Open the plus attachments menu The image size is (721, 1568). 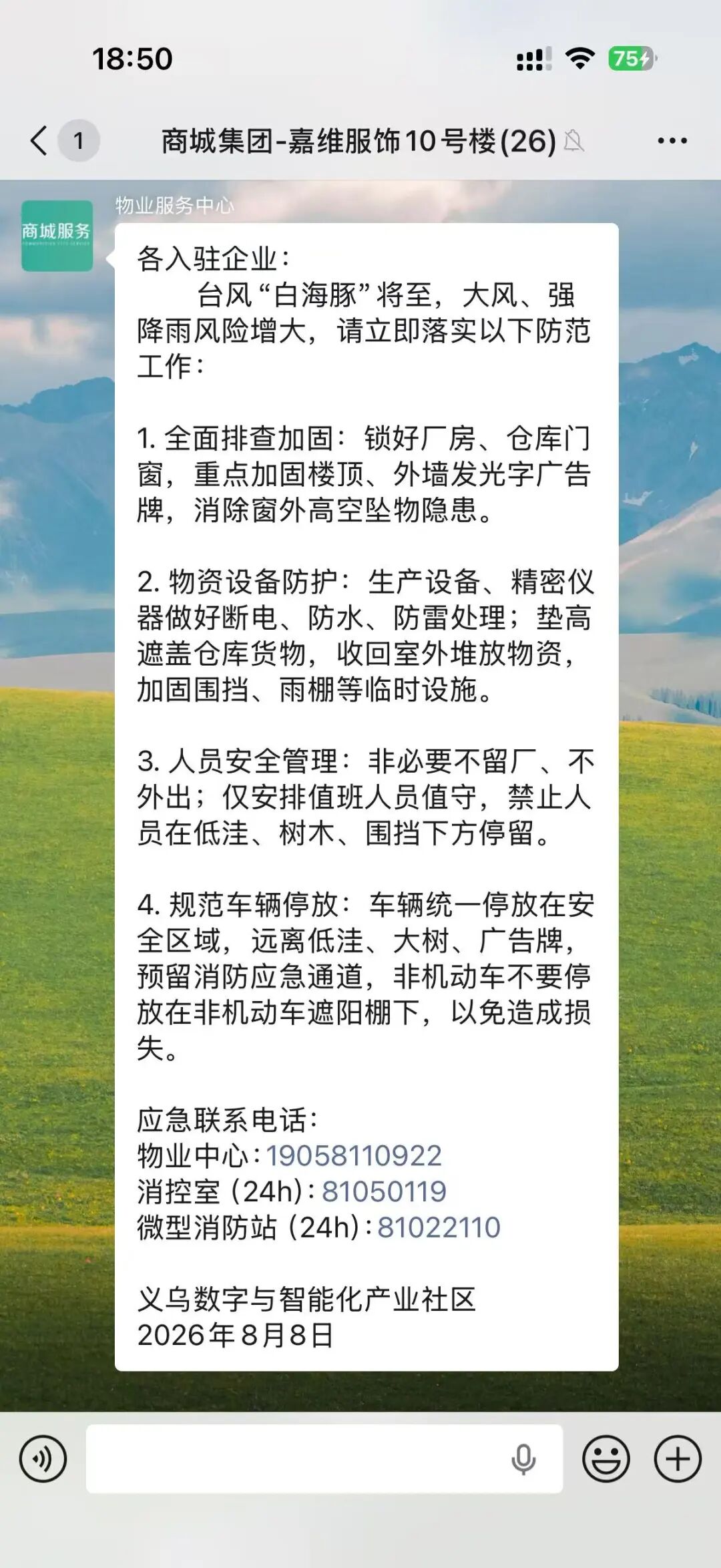point(678,1459)
